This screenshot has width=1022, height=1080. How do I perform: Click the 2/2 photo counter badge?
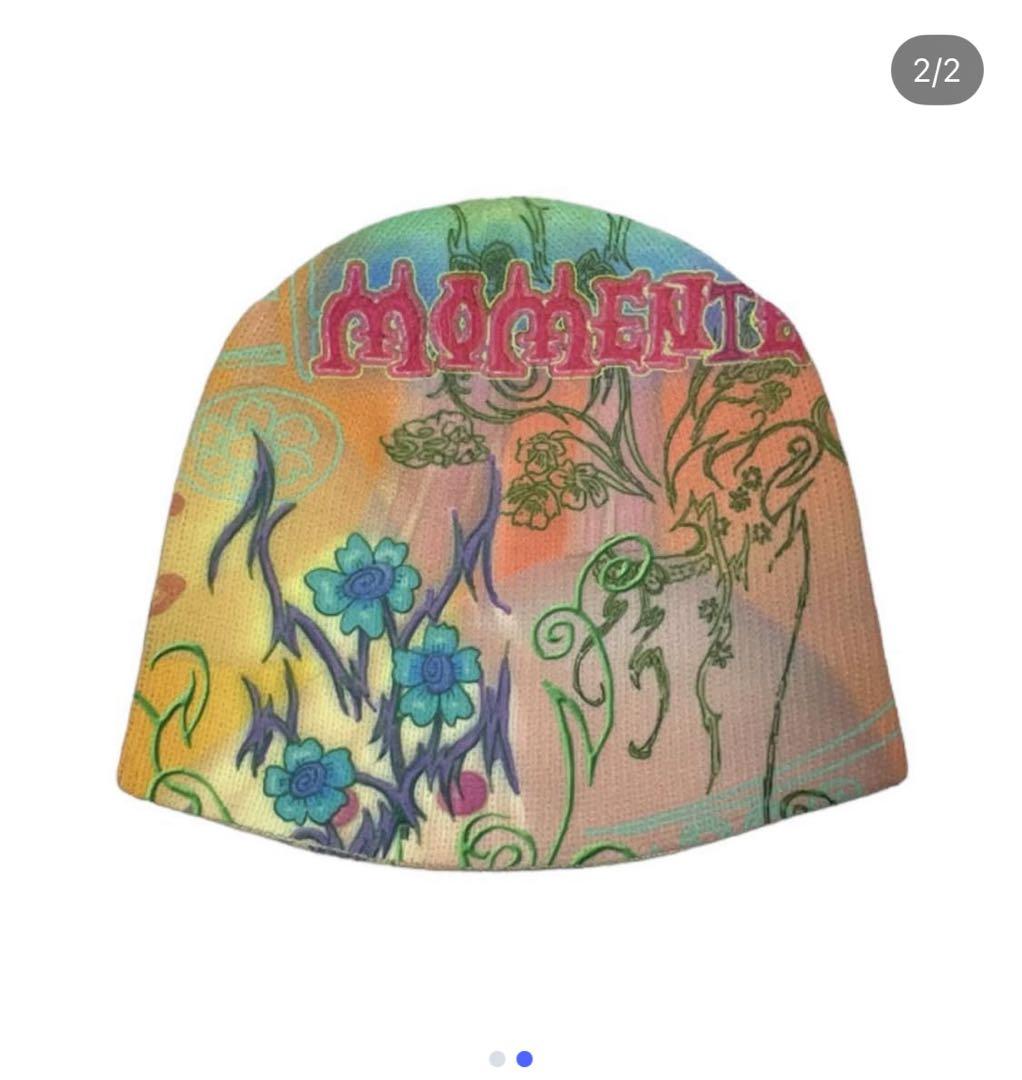pos(934,68)
